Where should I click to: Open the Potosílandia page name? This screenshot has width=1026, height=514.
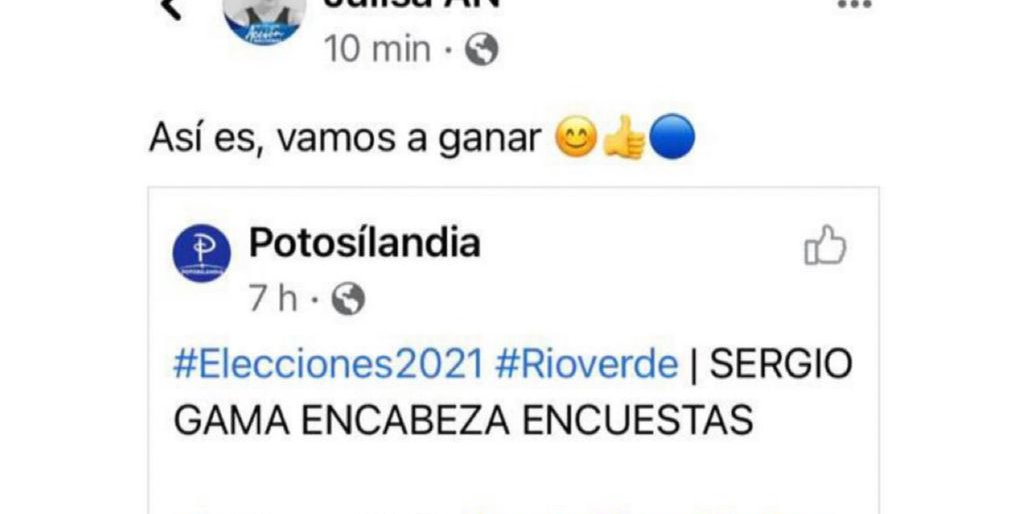point(364,242)
